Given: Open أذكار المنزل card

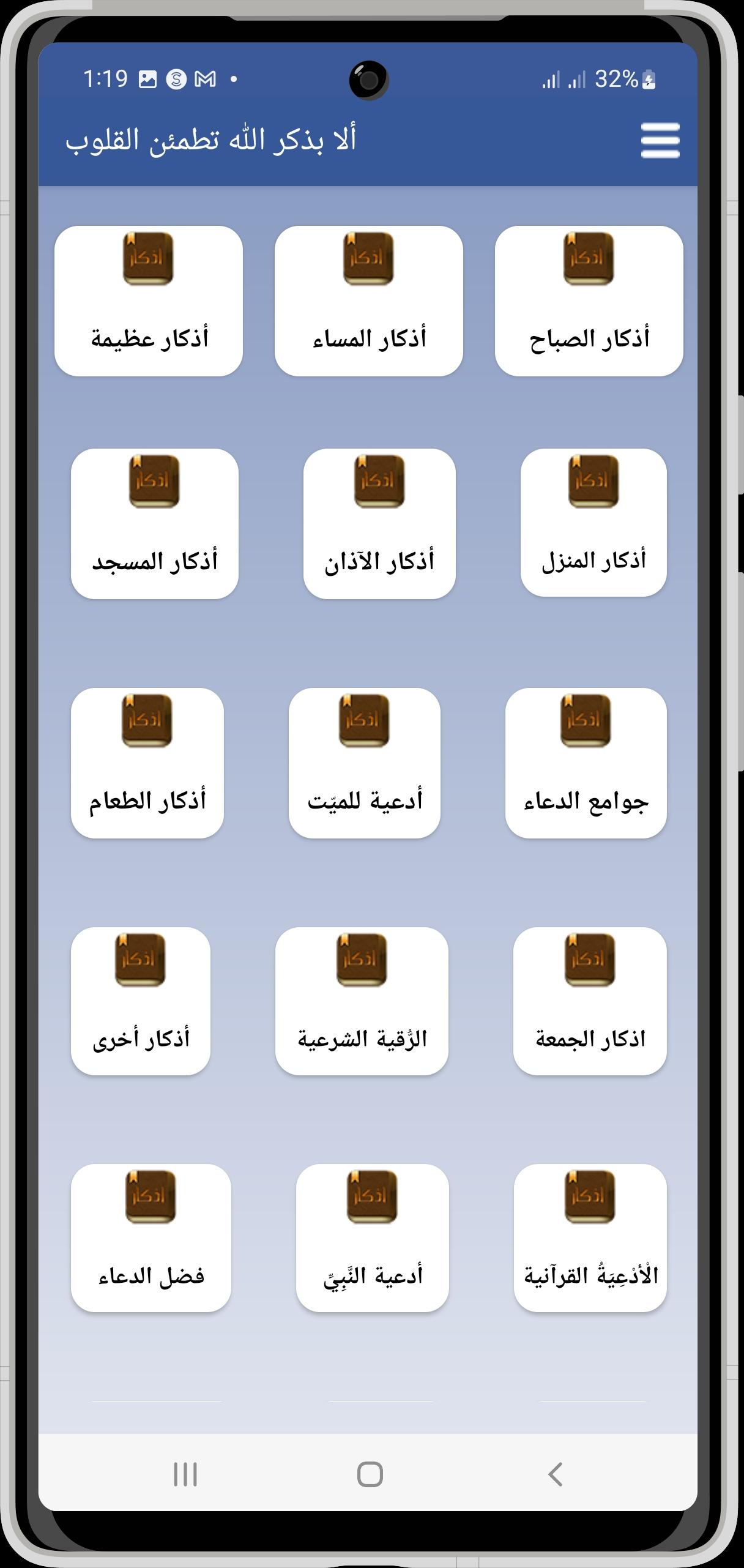Looking at the screenshot, I should coord(593,523).
